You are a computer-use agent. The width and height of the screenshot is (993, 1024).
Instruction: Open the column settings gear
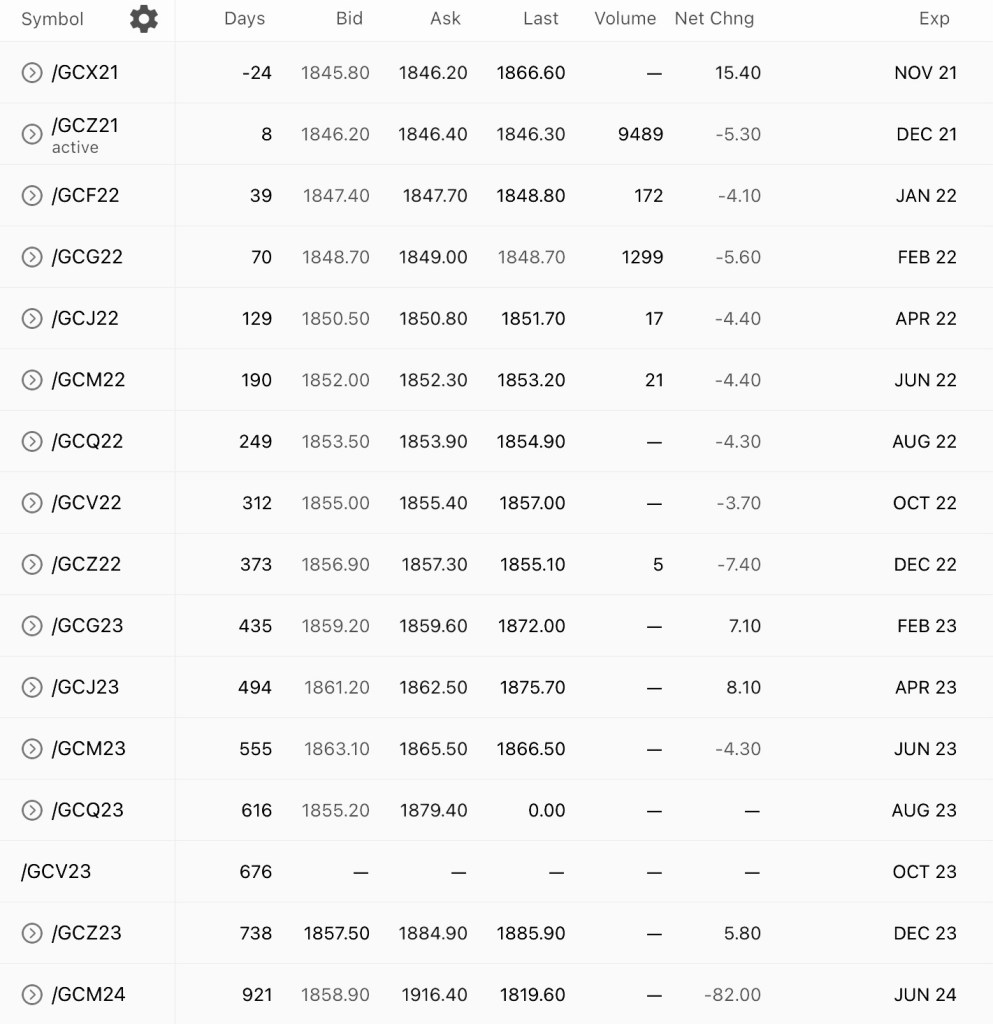pos(144,19)
